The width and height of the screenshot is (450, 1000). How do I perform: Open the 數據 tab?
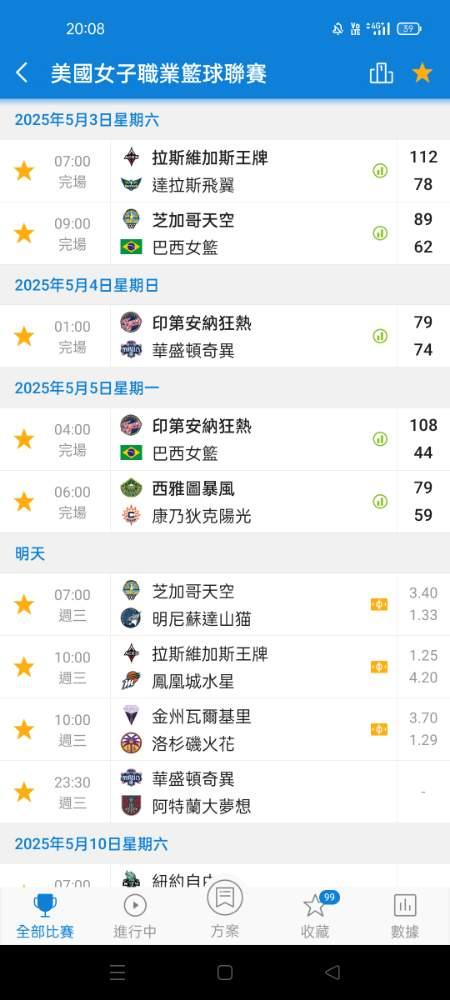pyautogui.click(x=405, y=916)
